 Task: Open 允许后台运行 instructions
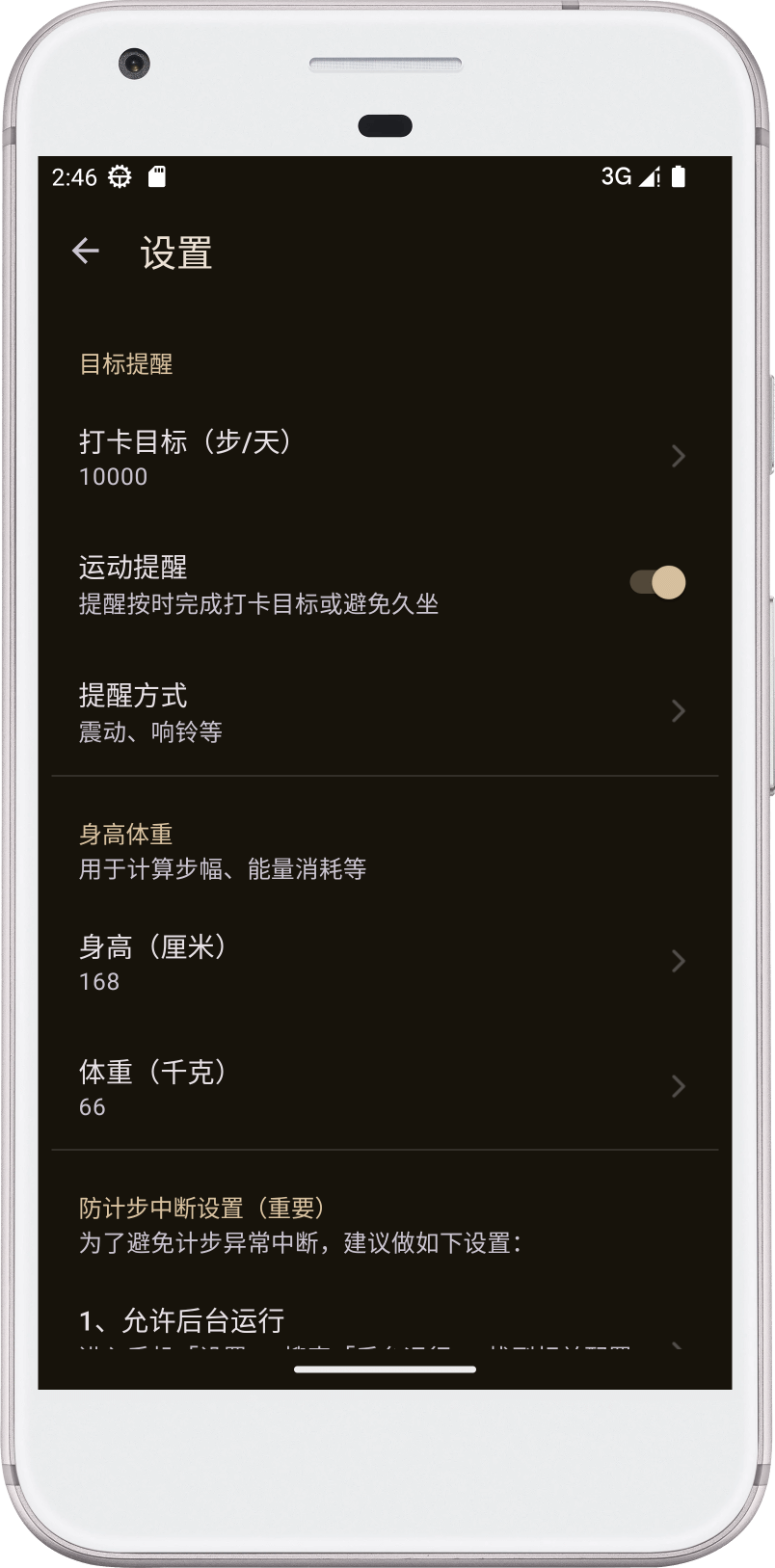click(x=384, y=1325)
